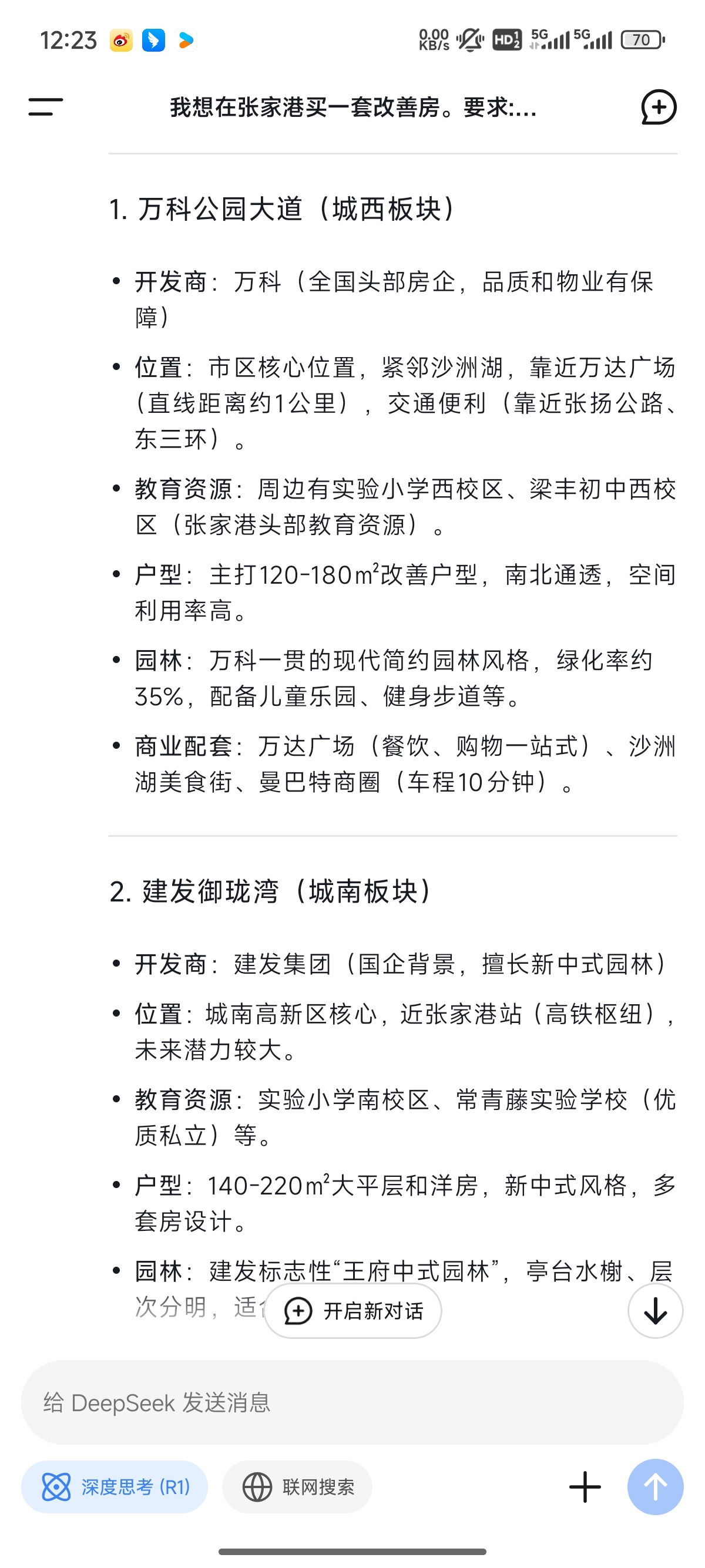The image size is (705, 1568).
Task: Jump to bottom with the down arrow
Action: click(x=655, y=1311)
